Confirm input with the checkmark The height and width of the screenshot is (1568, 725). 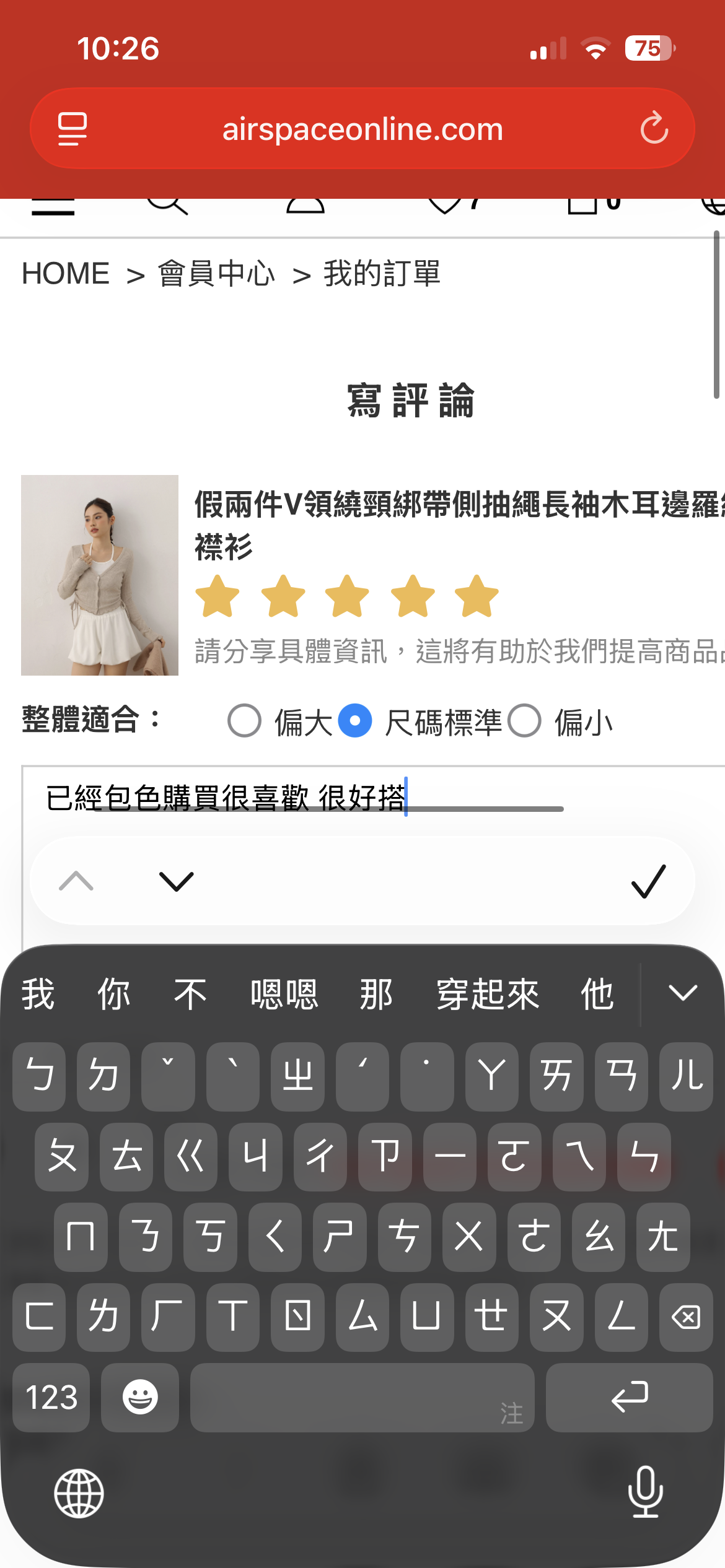(x=648, y=881)
